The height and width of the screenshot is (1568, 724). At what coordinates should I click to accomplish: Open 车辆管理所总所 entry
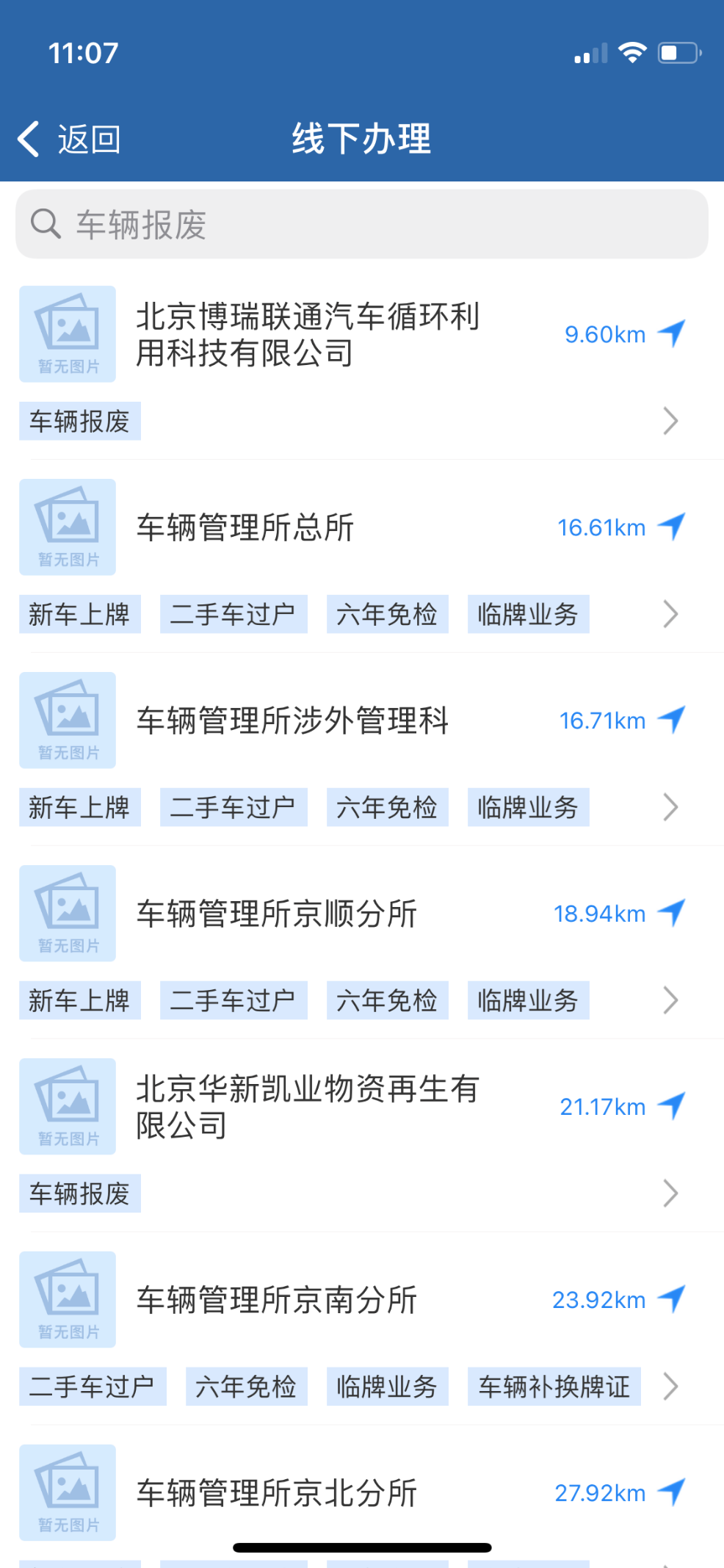tap(245, 527)
